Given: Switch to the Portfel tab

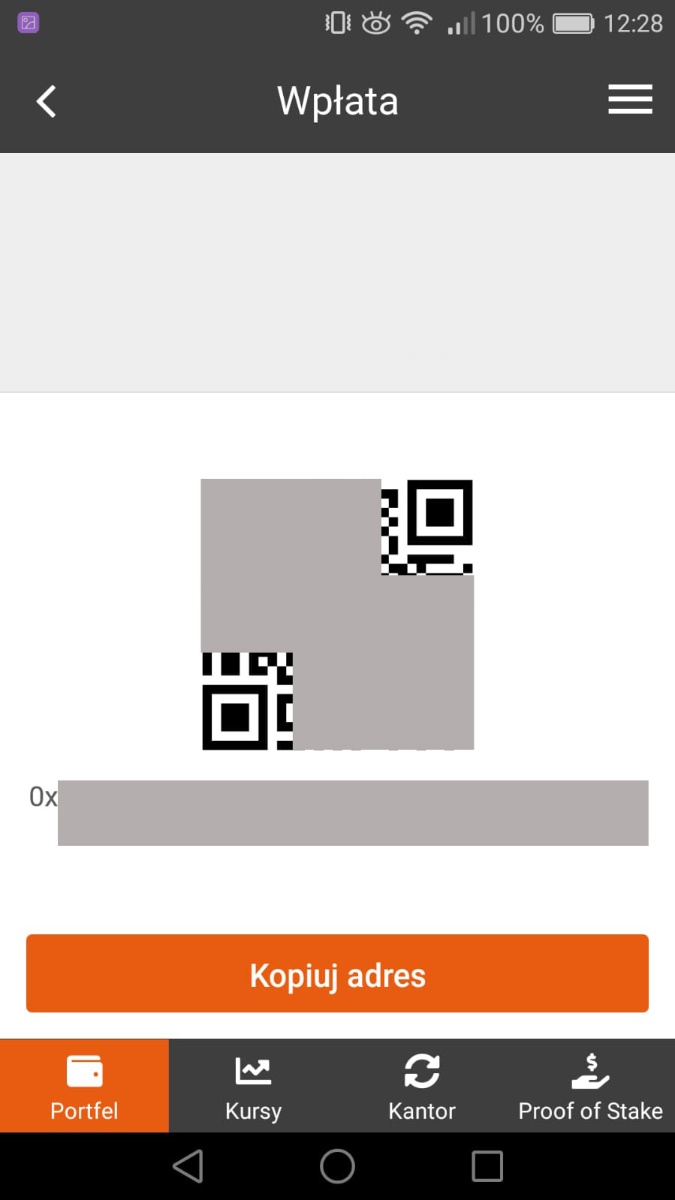Looking at the screenshot, I should [84, 1086].
